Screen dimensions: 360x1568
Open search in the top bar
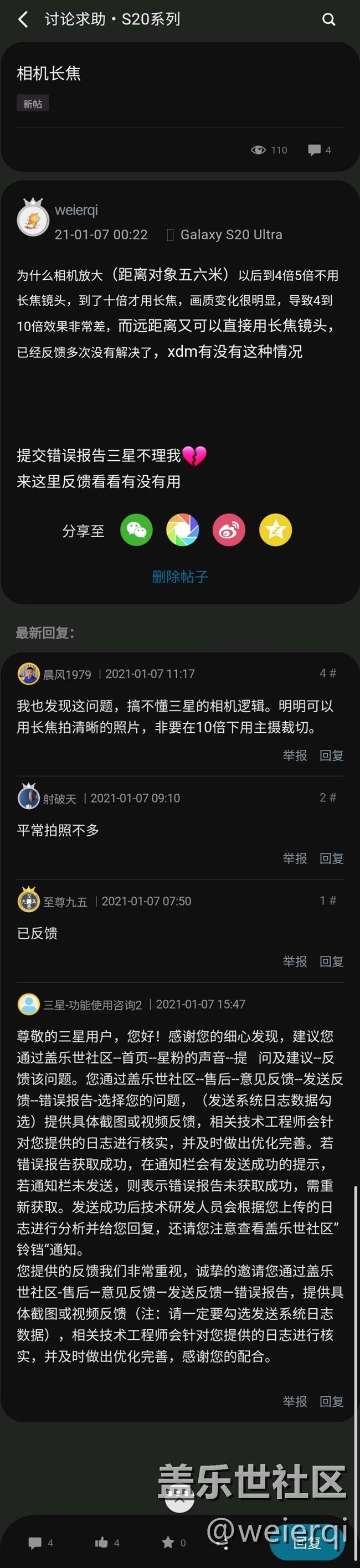(x=328, y=19)
